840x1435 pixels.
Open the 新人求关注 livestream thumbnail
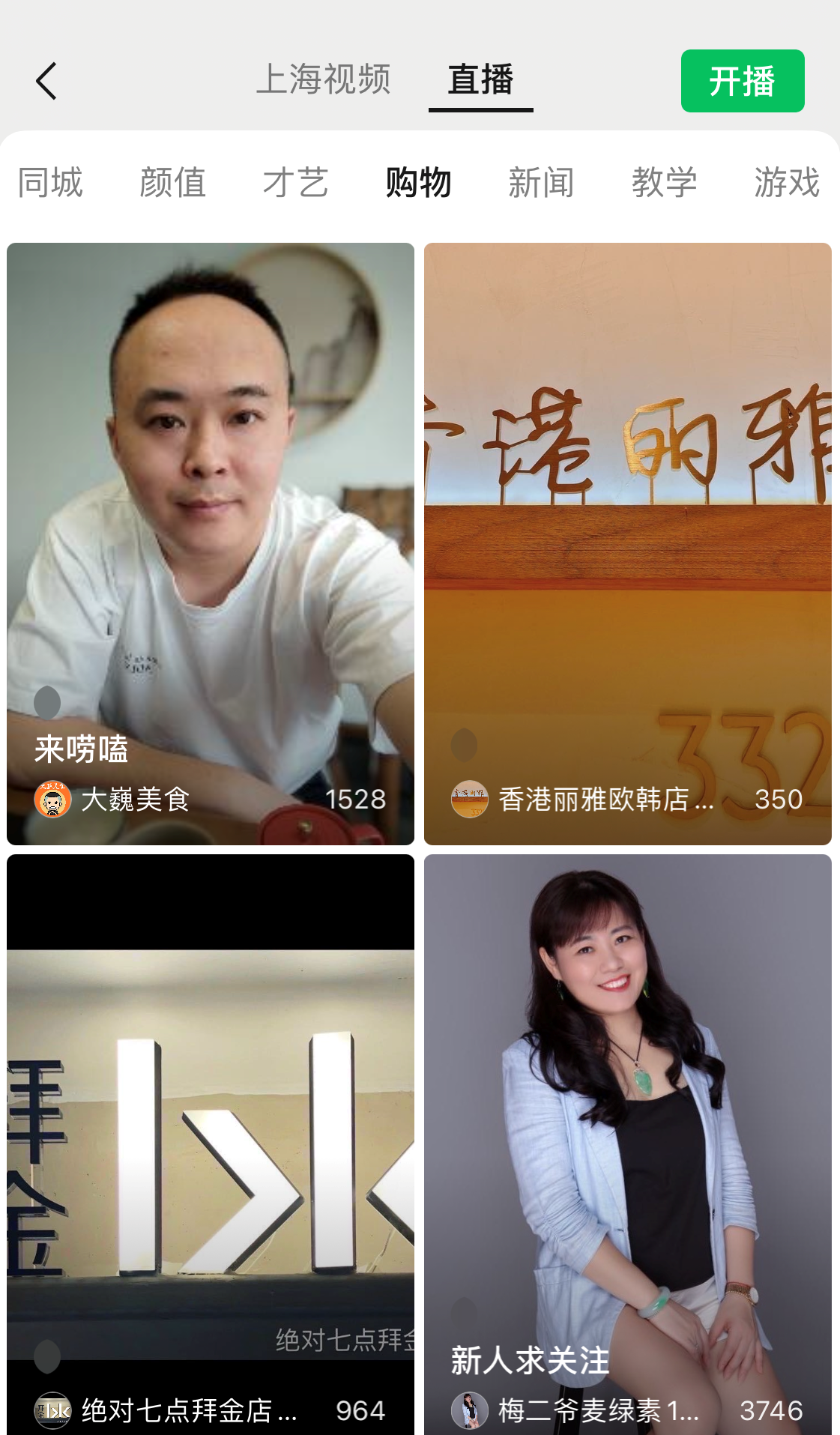[x=629, y=1087]
